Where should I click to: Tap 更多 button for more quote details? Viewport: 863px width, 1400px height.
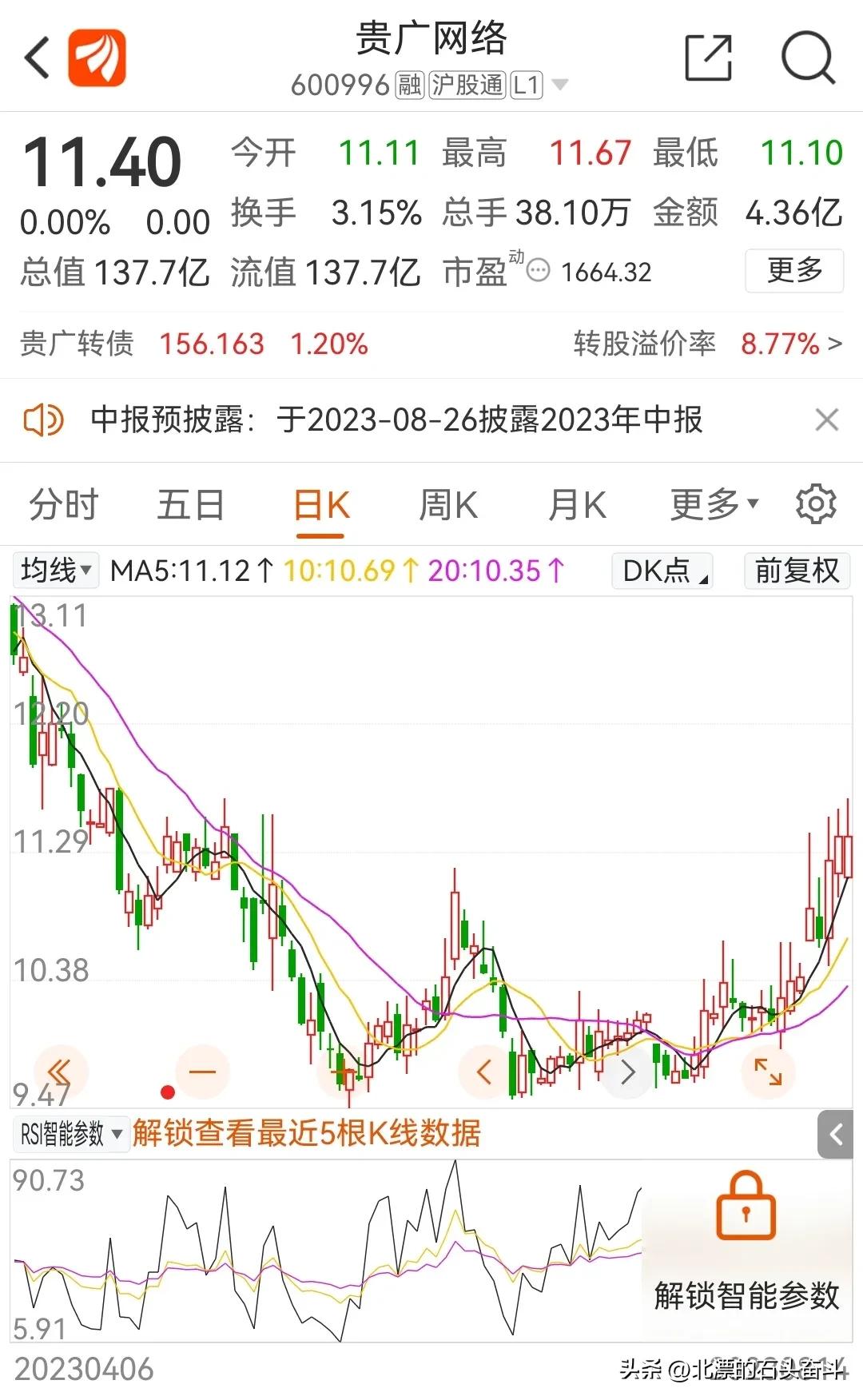[x=794, y=271]
